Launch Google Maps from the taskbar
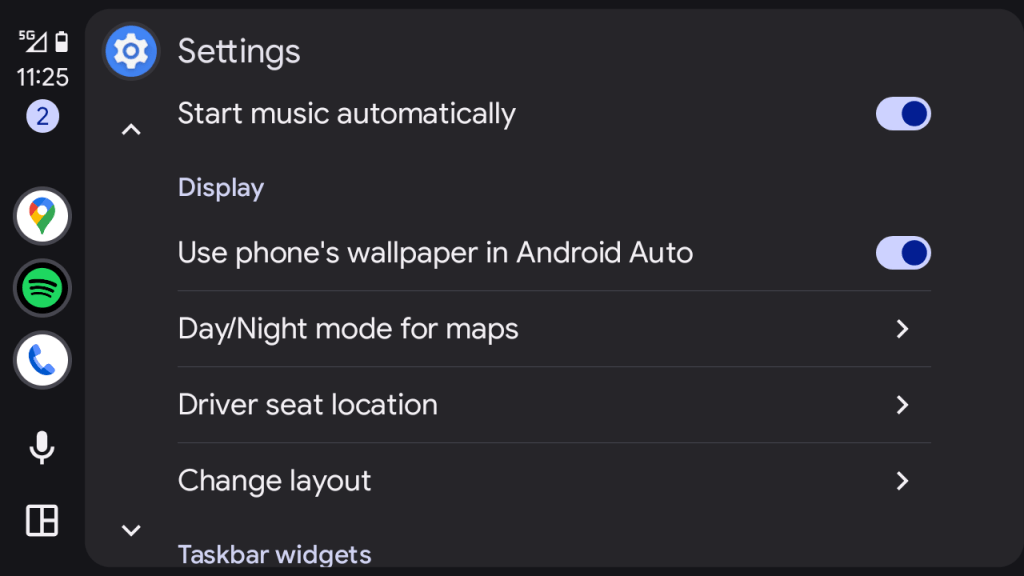This screenshot has height=576, width=1024. pos(42,216)
